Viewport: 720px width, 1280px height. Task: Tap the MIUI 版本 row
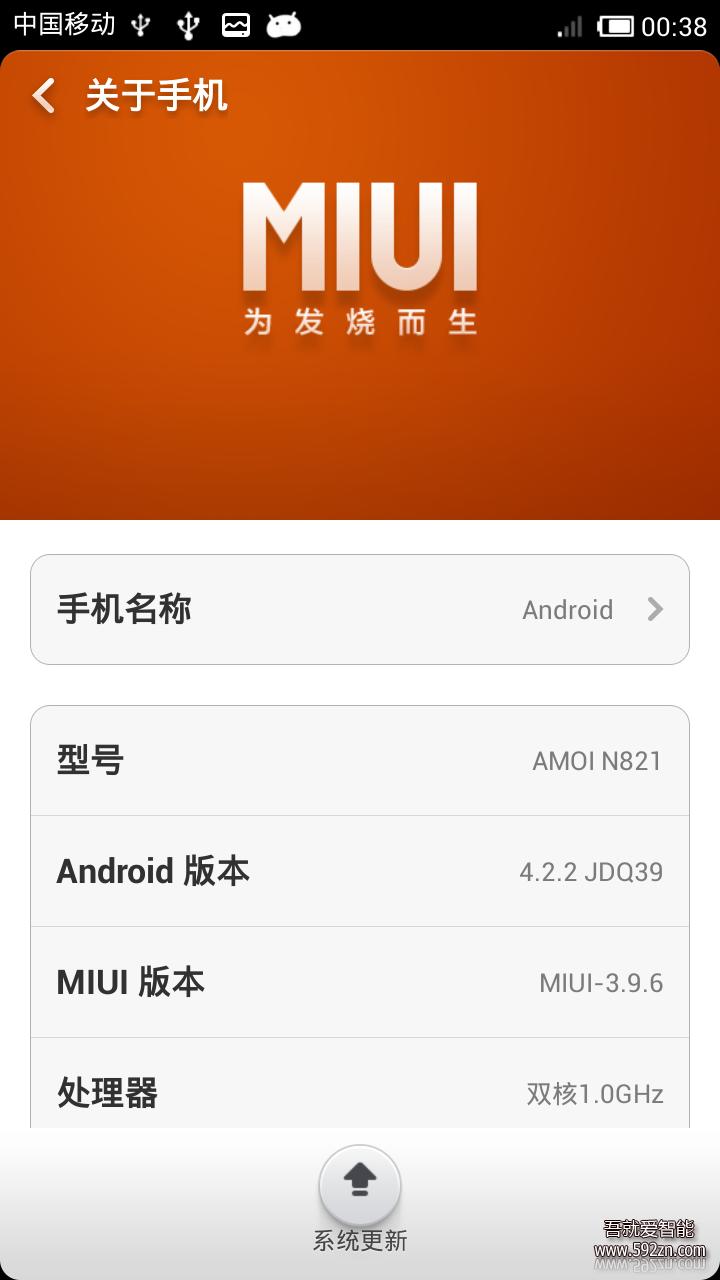[x=360, y=982]
